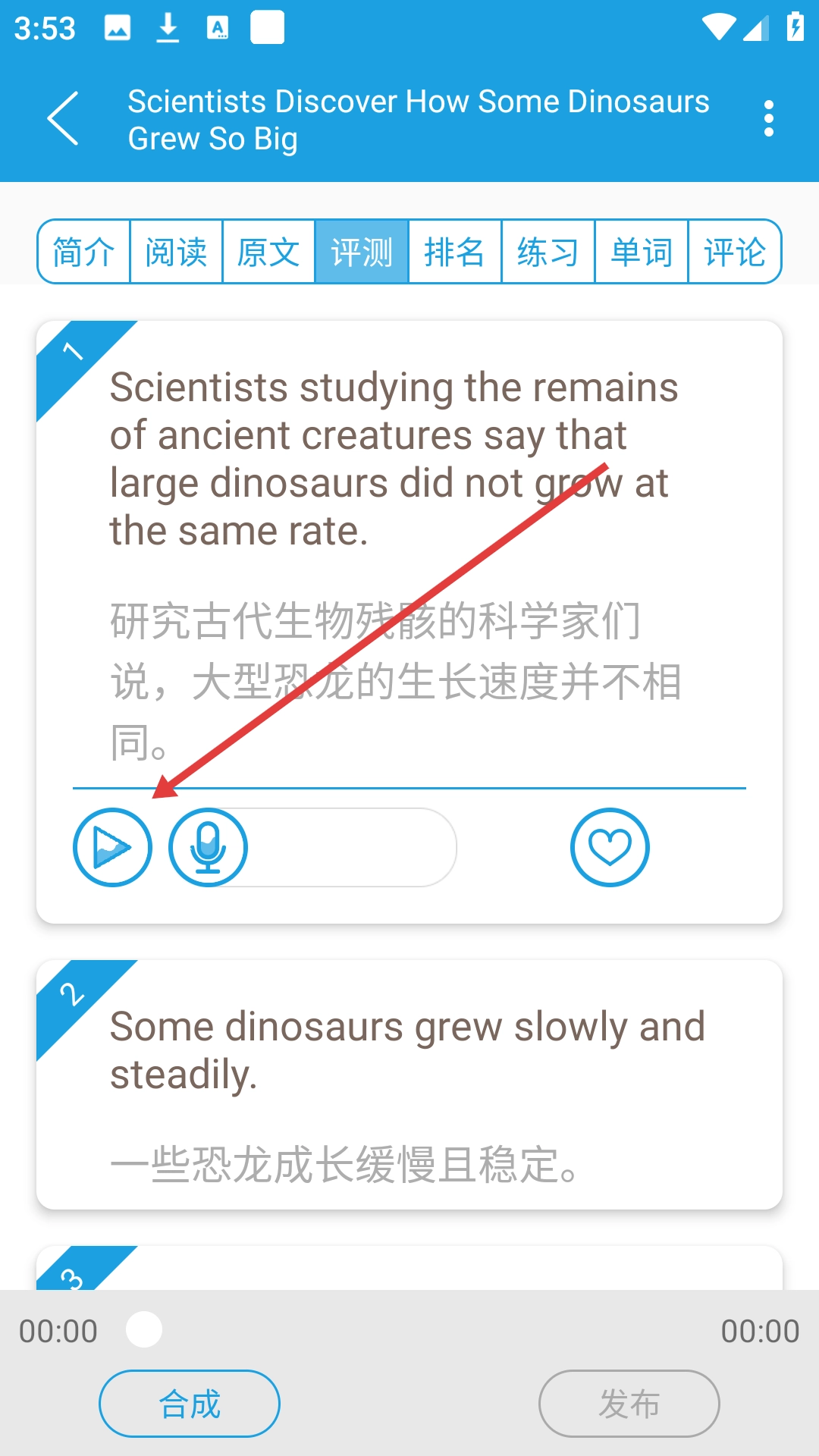The height and width of the screenshot is (1456, 819).
Task: Play audio for sentence 1
Action: (112, 847)
